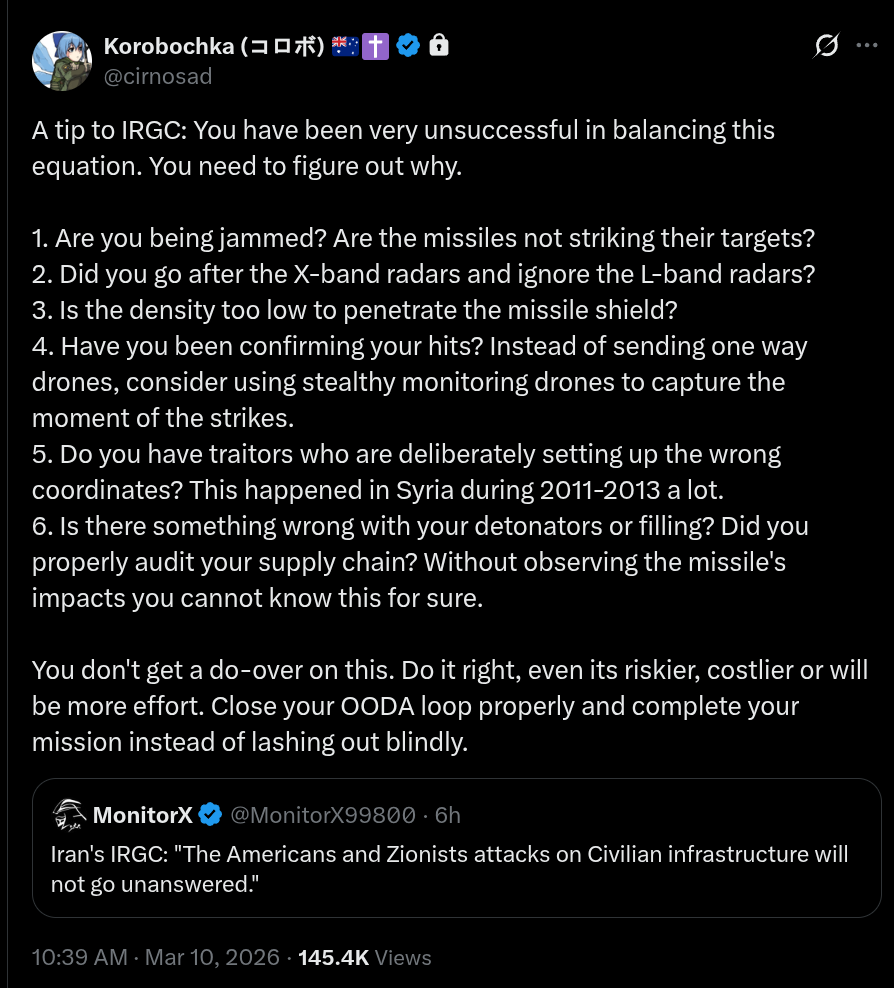Open the quoted MonitorX post
The height and width of the screenshot is (988, 894).
(456, 847)
